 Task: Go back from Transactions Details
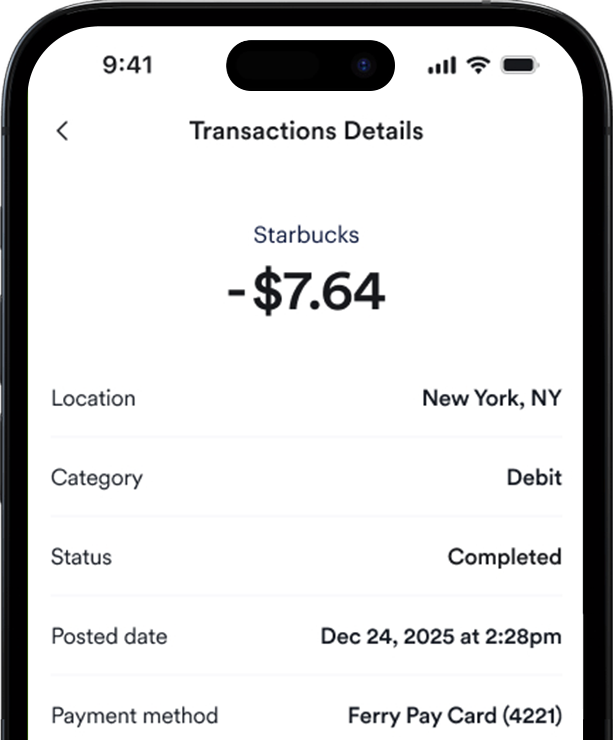(62, 131)
